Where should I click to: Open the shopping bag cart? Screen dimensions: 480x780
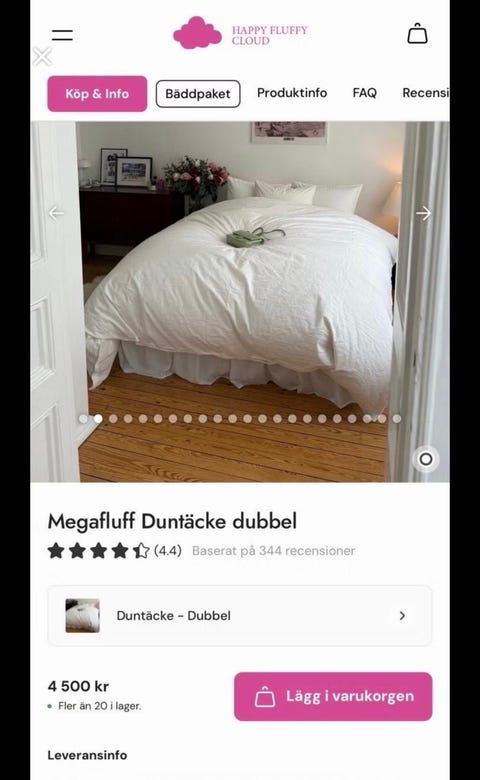pyautogui.click(x=417, y=34)
